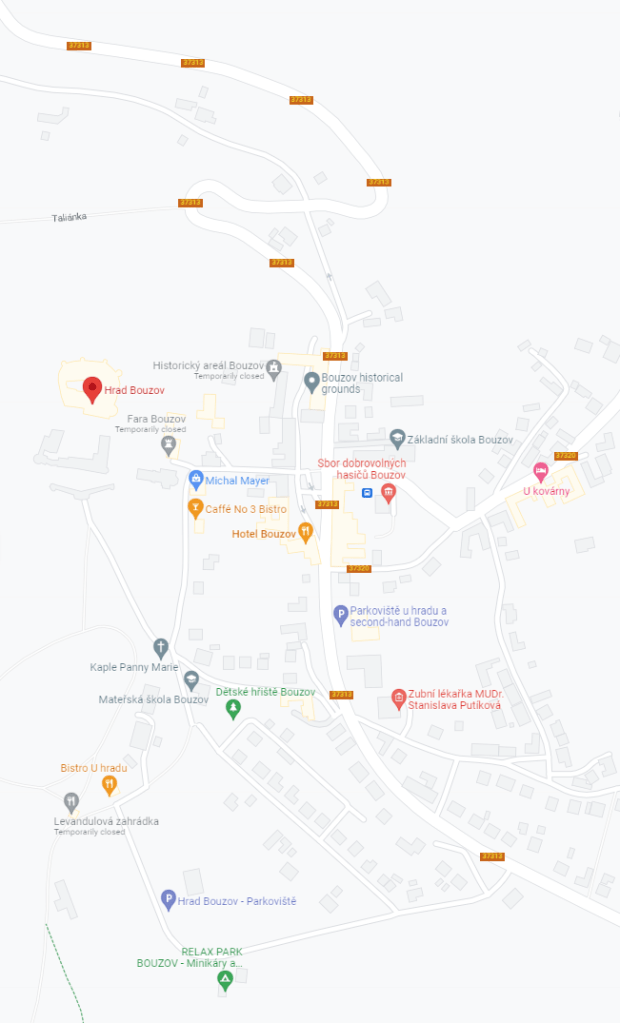
Task: Select the bus stop icon near hasičů
Action: [x=367, y=492]
